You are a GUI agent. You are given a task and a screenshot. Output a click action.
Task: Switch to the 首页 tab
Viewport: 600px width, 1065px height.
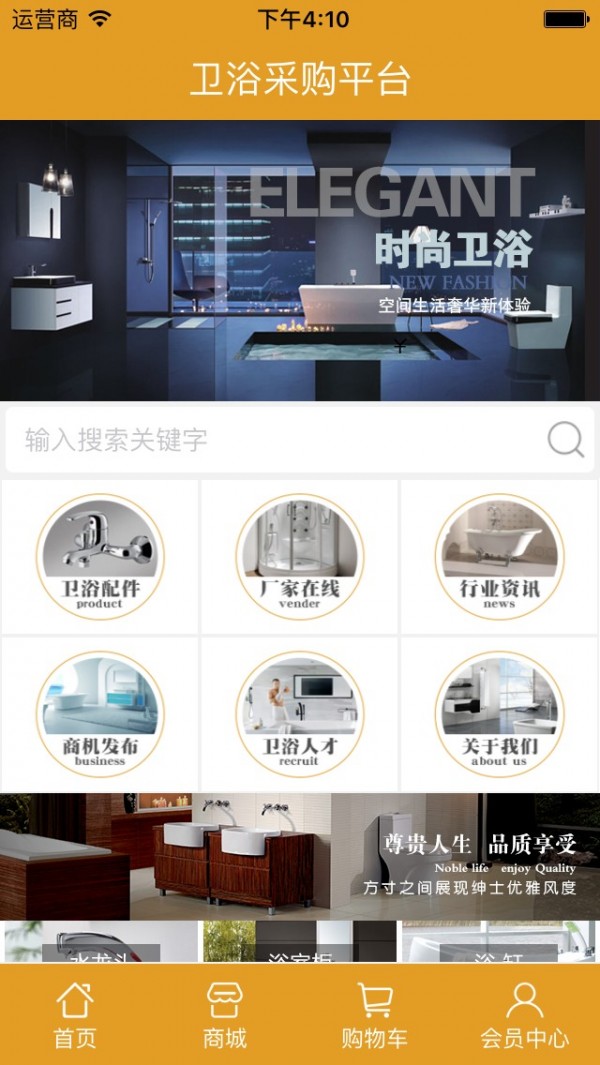(x=75, y=1014)
